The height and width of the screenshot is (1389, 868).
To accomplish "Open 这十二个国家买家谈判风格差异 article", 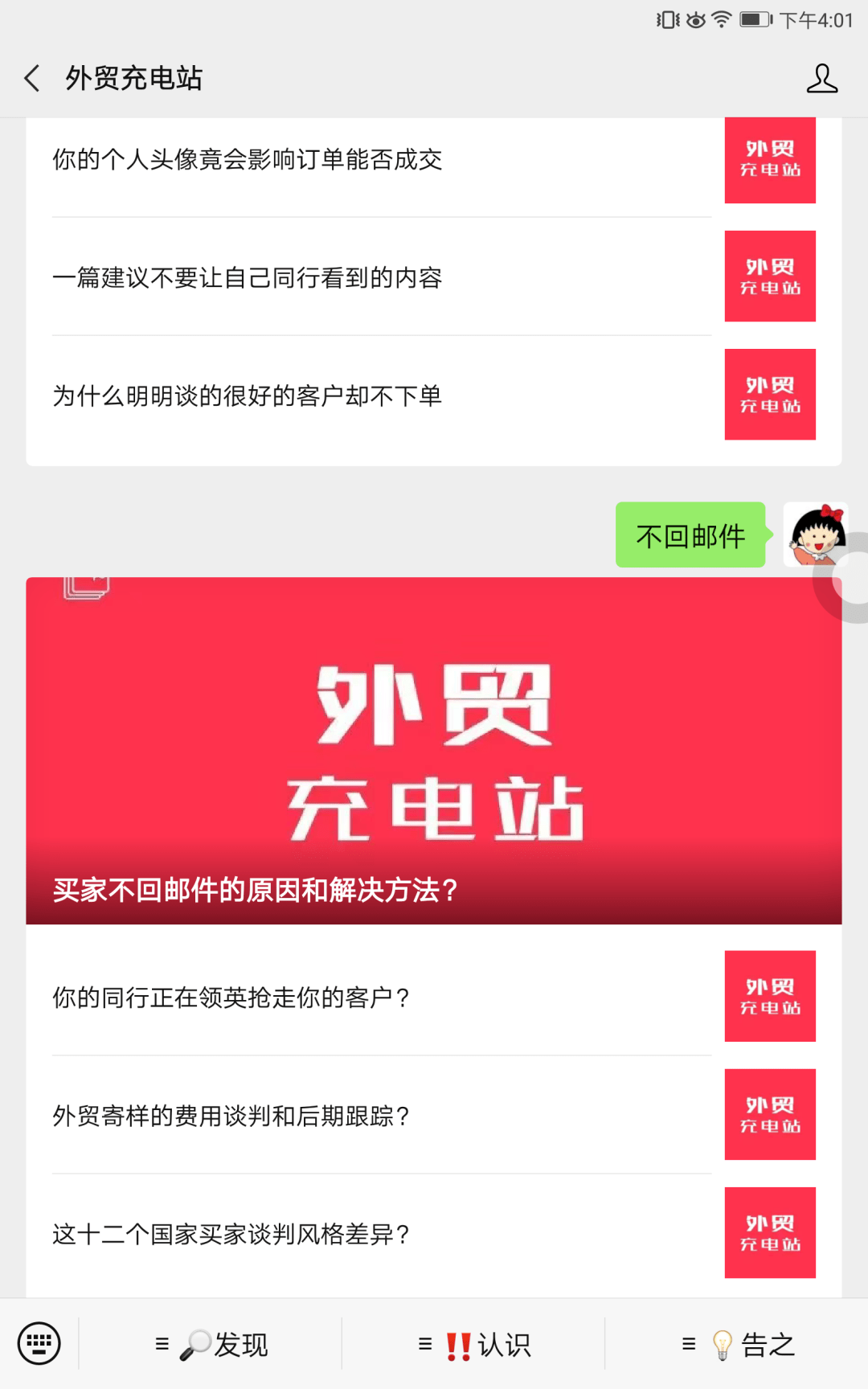I will 231,1234.
